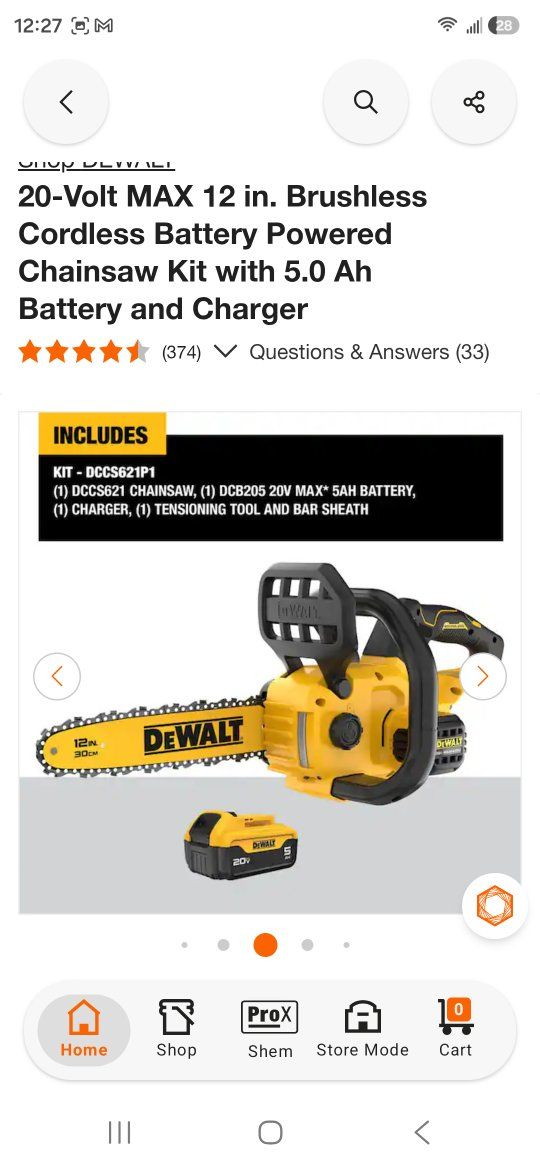The width and height of the screenshot is (540, 1170).
Task: Open the chainsaw kit image fullscreen
Action: click(270, 663)
